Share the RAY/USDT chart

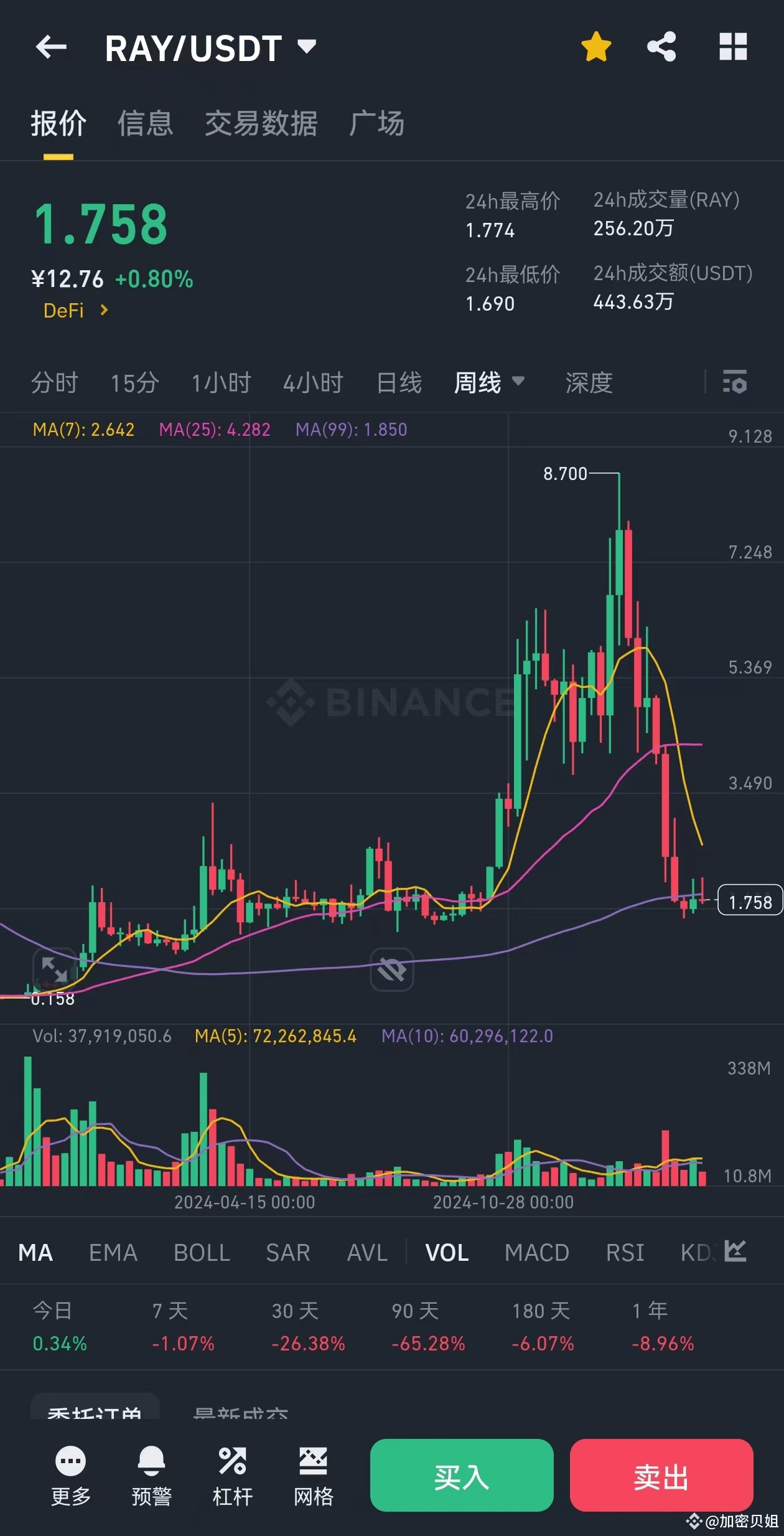(x=661, y=47)
